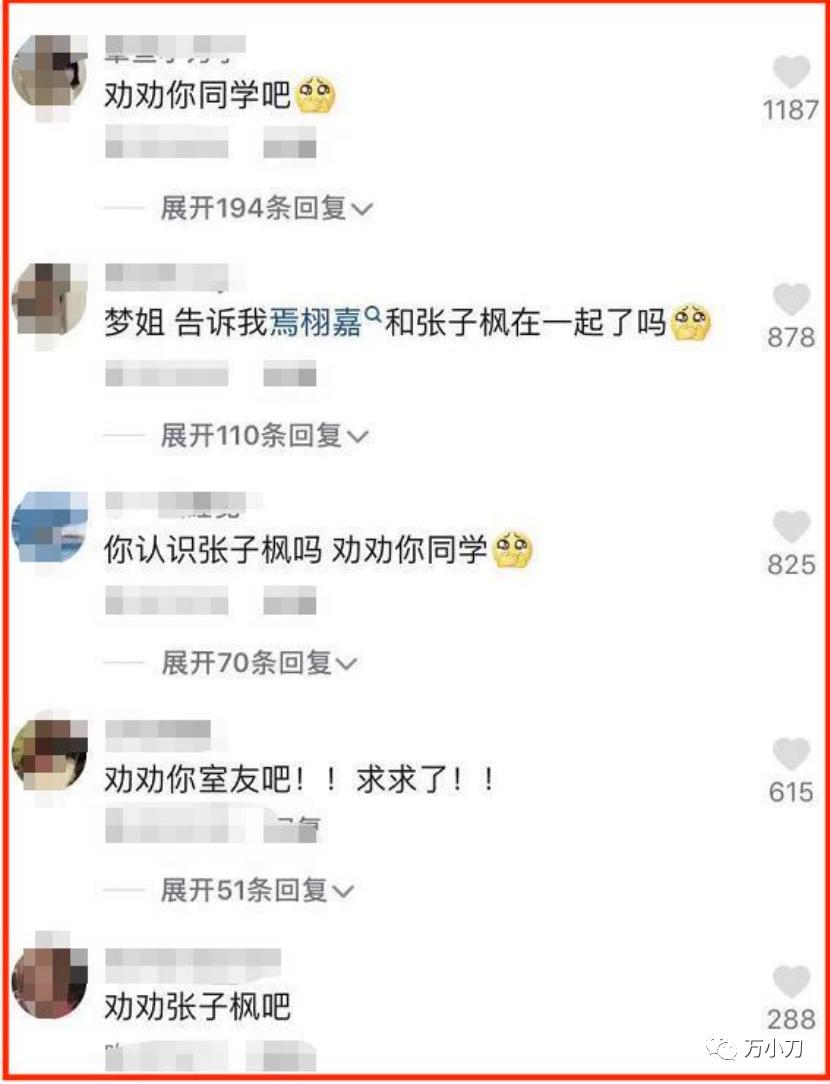Click the like count 1187 text

[x=792, y=112]
